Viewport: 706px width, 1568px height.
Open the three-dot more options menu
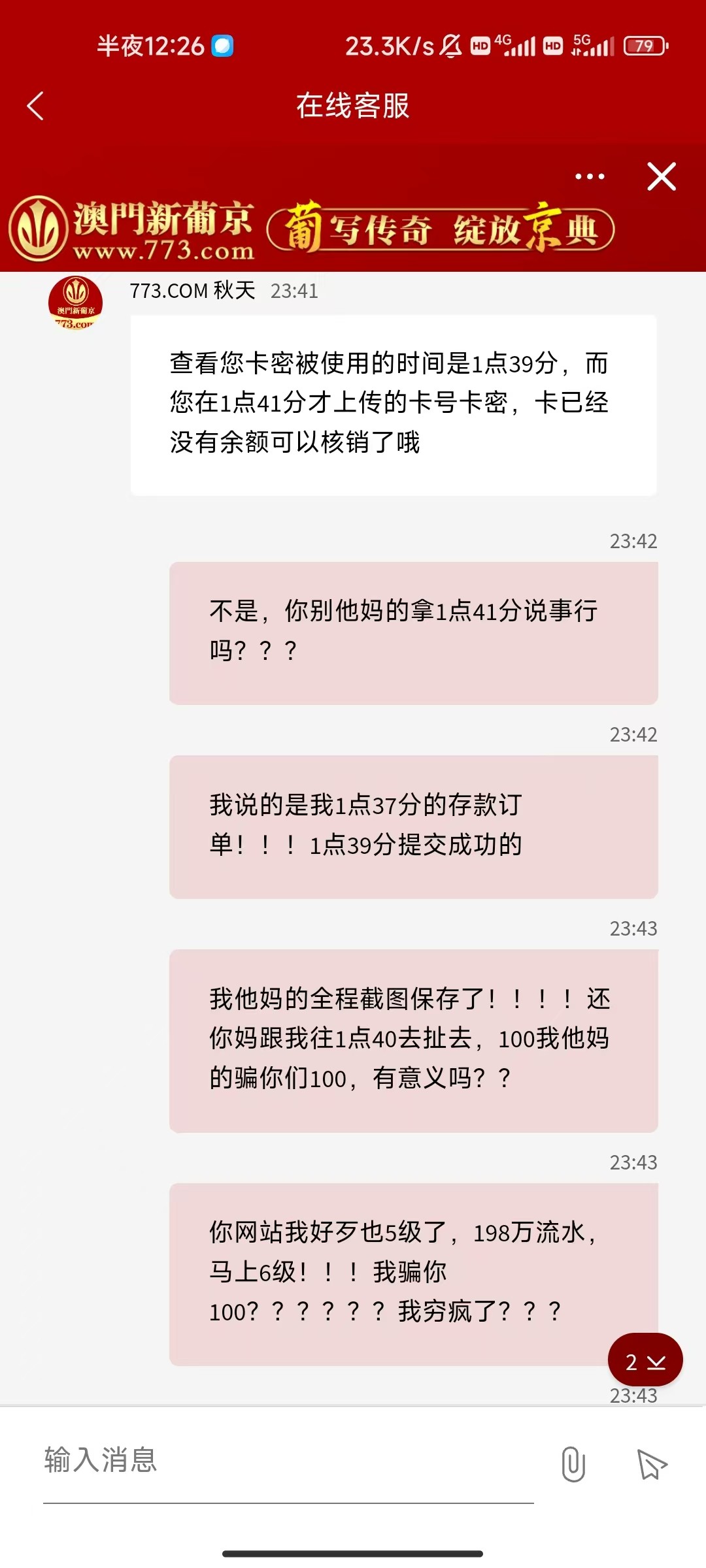(590, 176)
